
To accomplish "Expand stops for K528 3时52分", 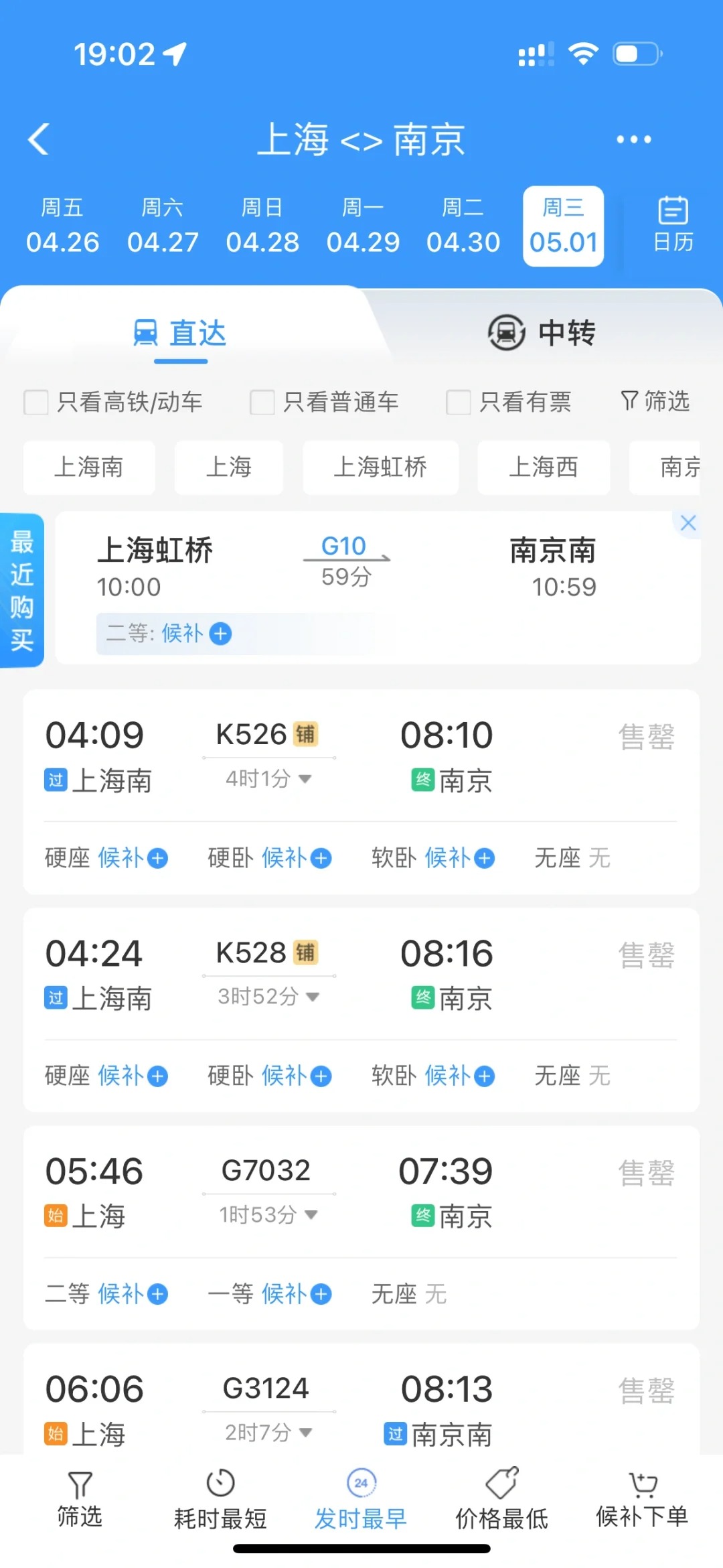I will tap(268, 997).
